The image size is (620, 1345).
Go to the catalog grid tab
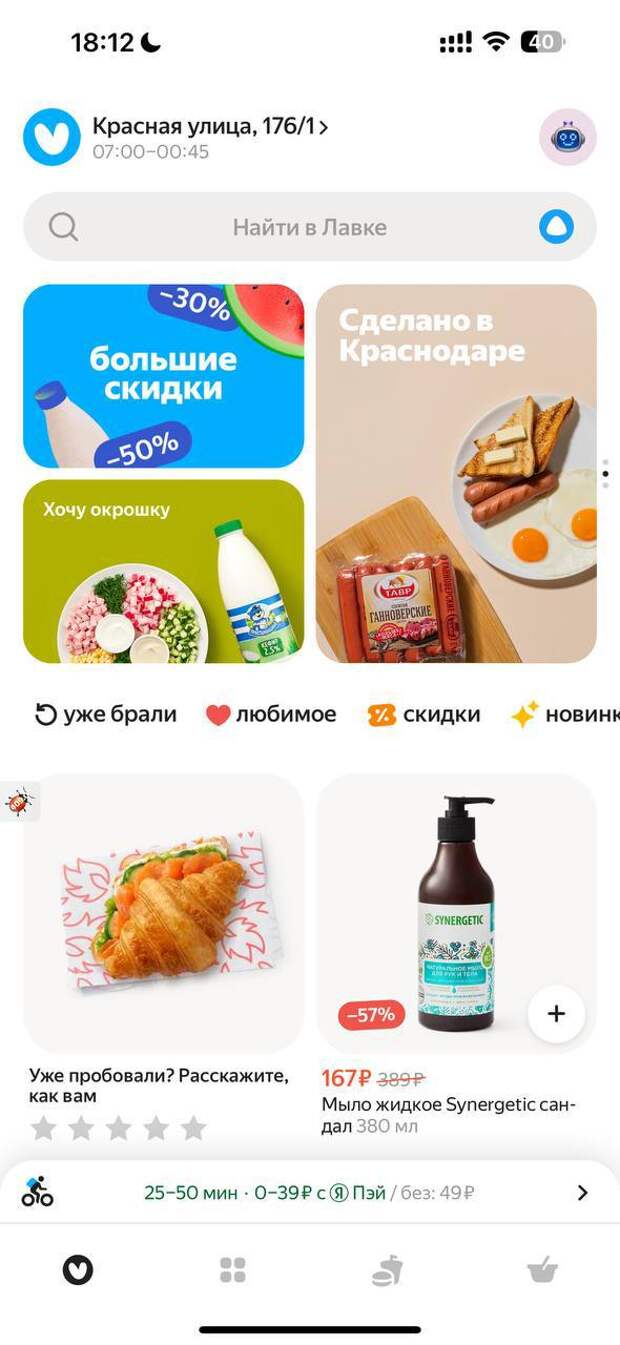[x=232, y=1271]
